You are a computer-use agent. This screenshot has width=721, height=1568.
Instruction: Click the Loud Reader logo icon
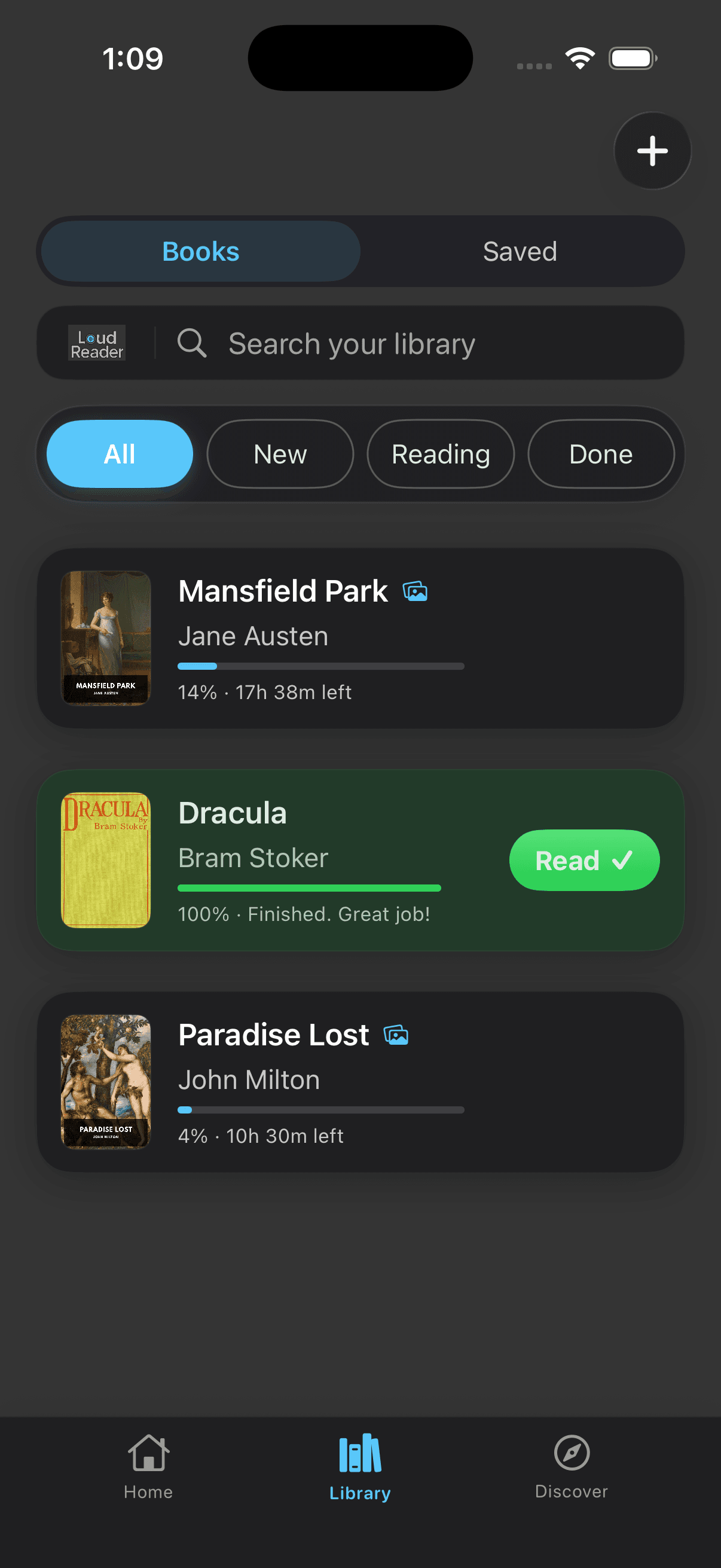pos(96,343)
